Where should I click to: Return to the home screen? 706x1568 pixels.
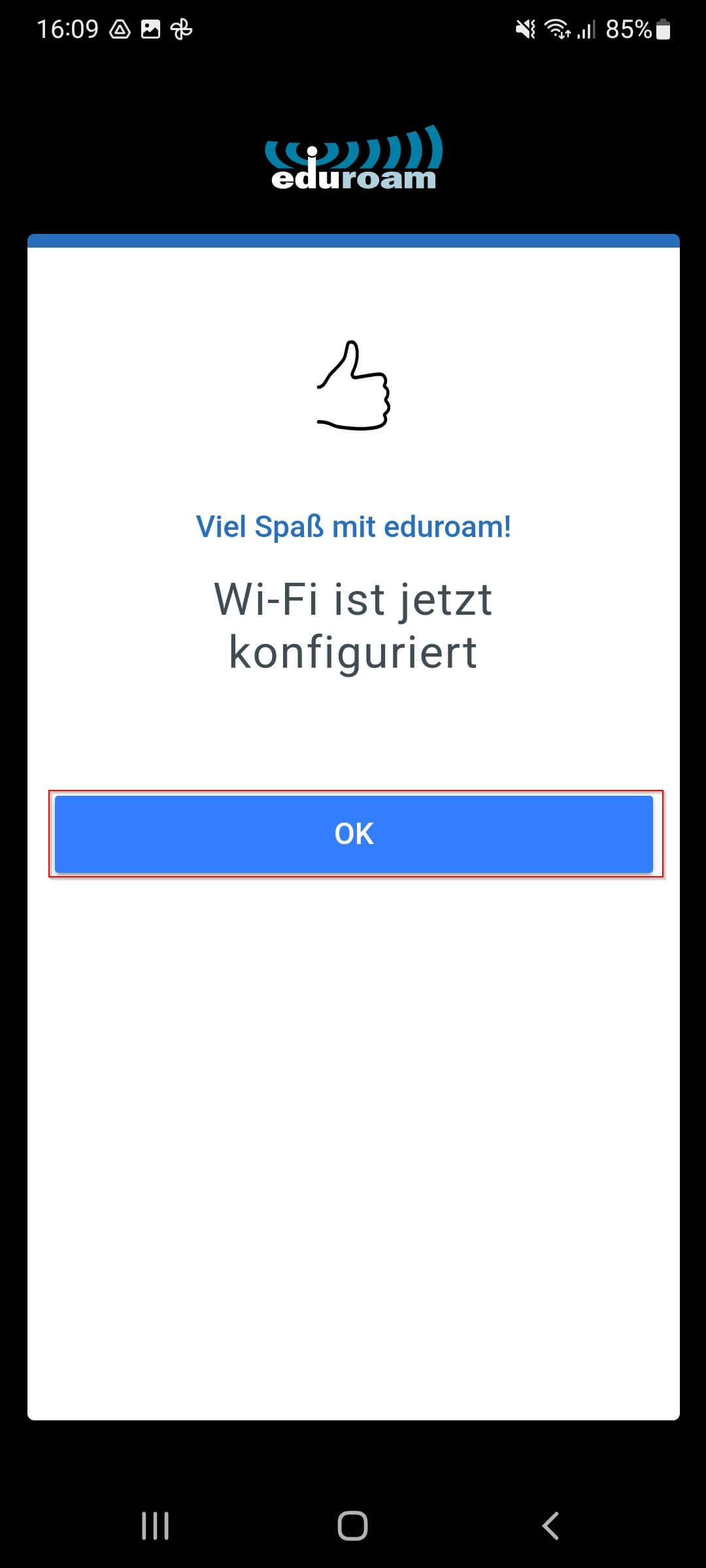pos(352,1526)
